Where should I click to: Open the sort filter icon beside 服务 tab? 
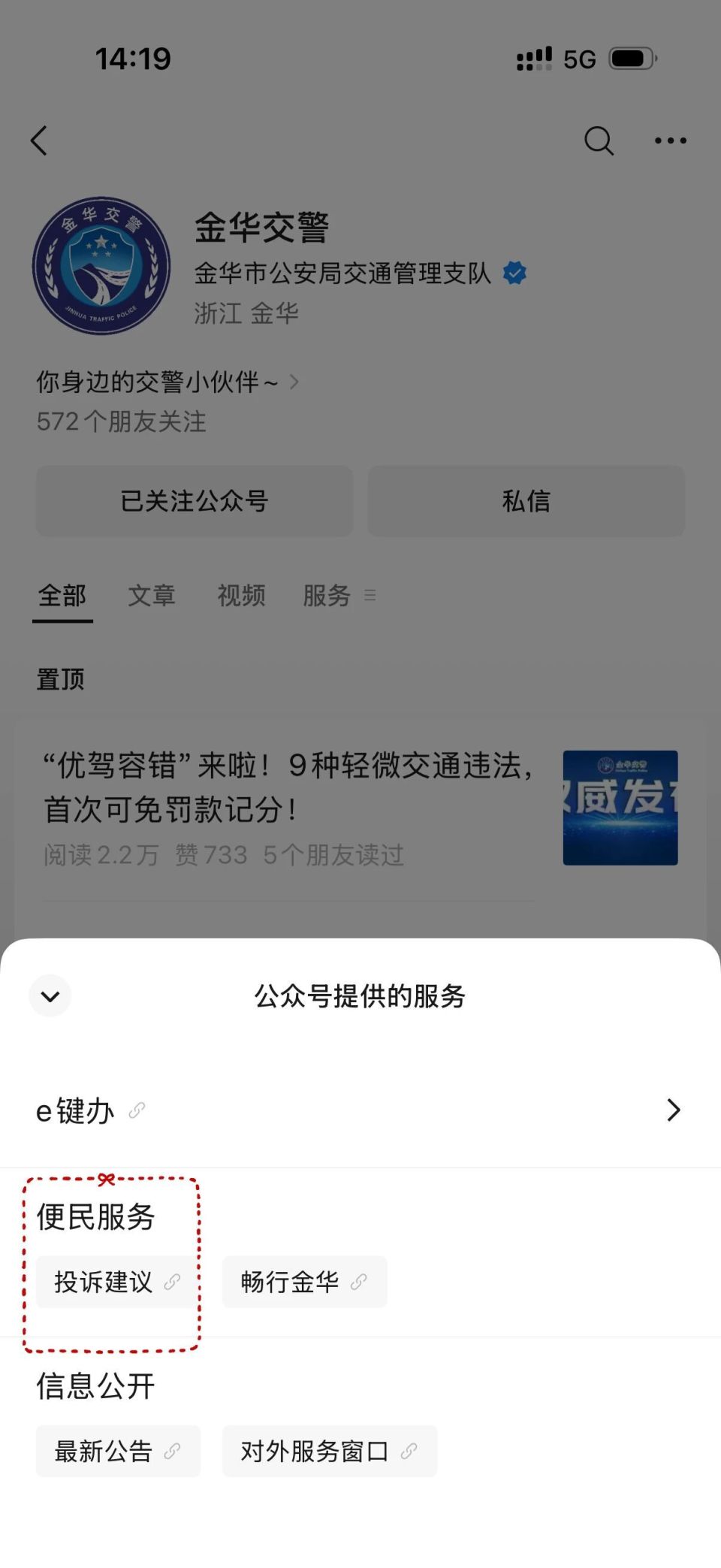(370, 596)
